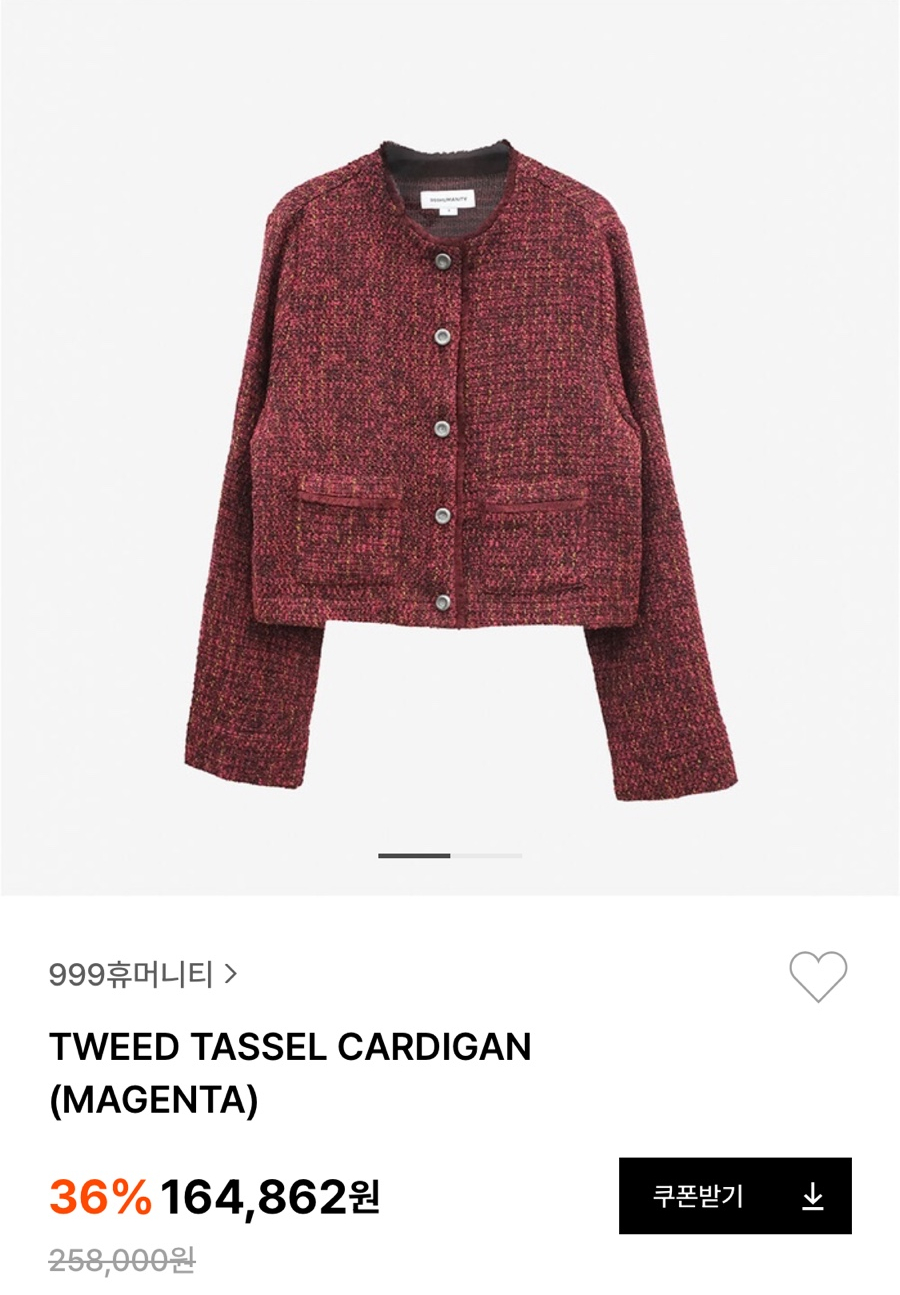Open the tweed cardigan product image
This screenshot has width=900, height=1295.
pyautogui.click(x=460, y=470)
